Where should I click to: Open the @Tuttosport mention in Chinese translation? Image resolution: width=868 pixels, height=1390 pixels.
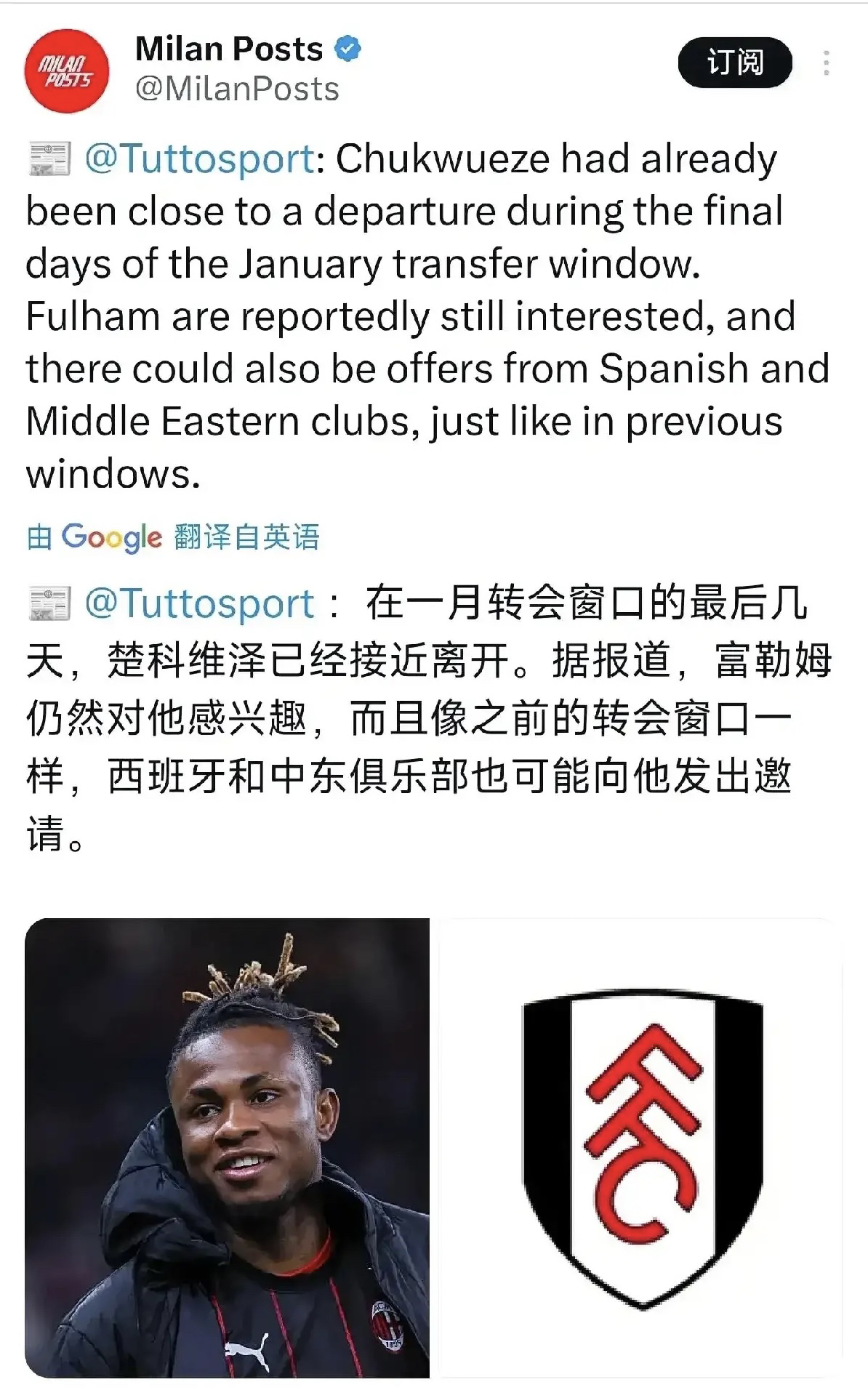[200, 603]
